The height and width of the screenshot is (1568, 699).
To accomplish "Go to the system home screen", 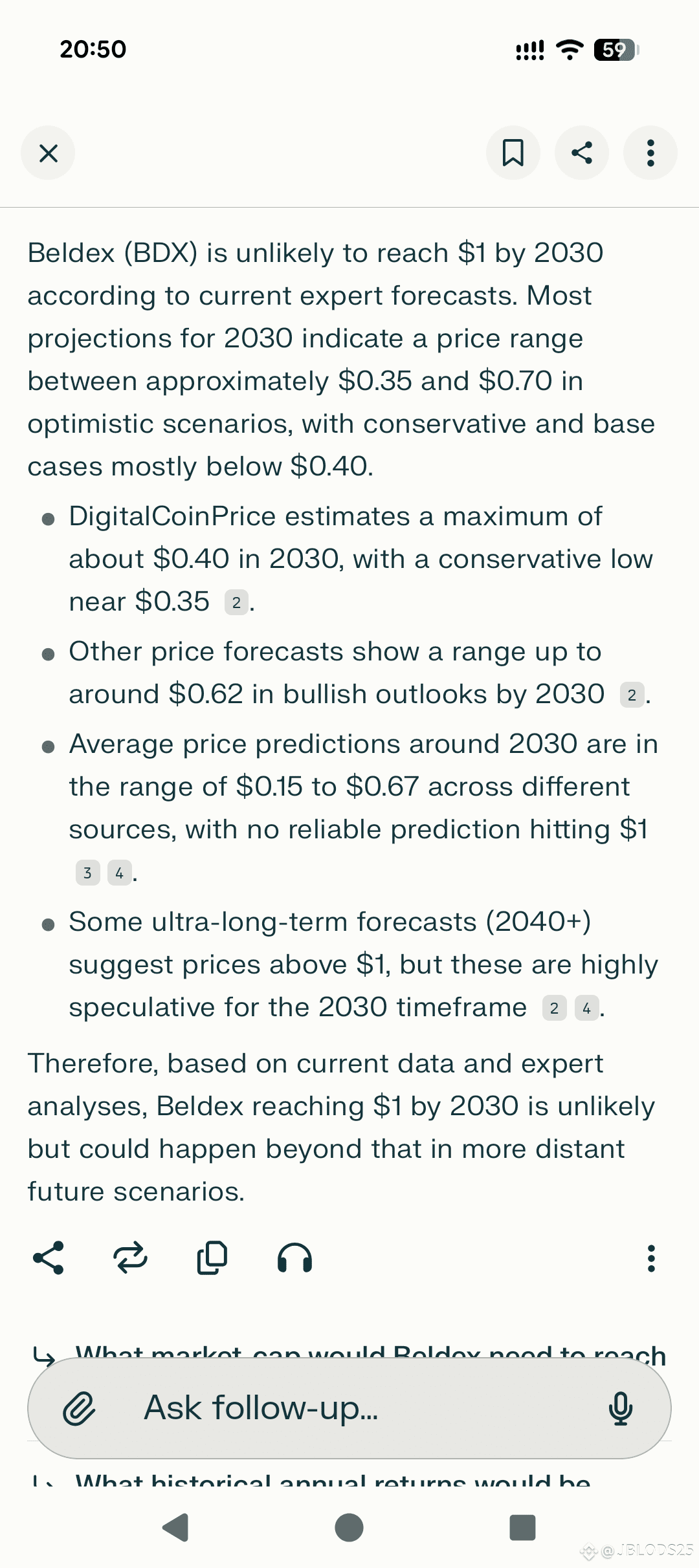I will pyautogui.click(x=349, y=1528).
